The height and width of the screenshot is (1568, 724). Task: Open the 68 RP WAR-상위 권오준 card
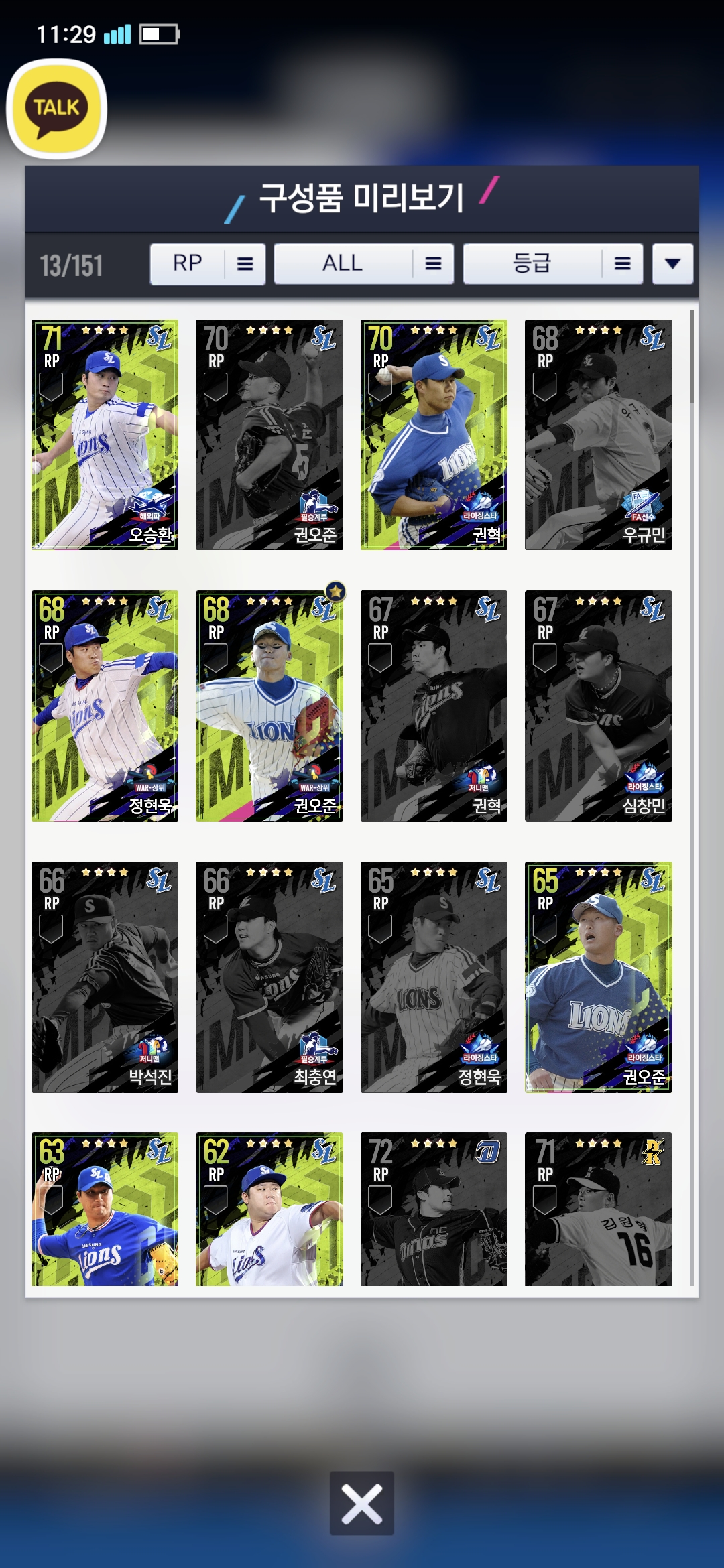click(269, 706)
